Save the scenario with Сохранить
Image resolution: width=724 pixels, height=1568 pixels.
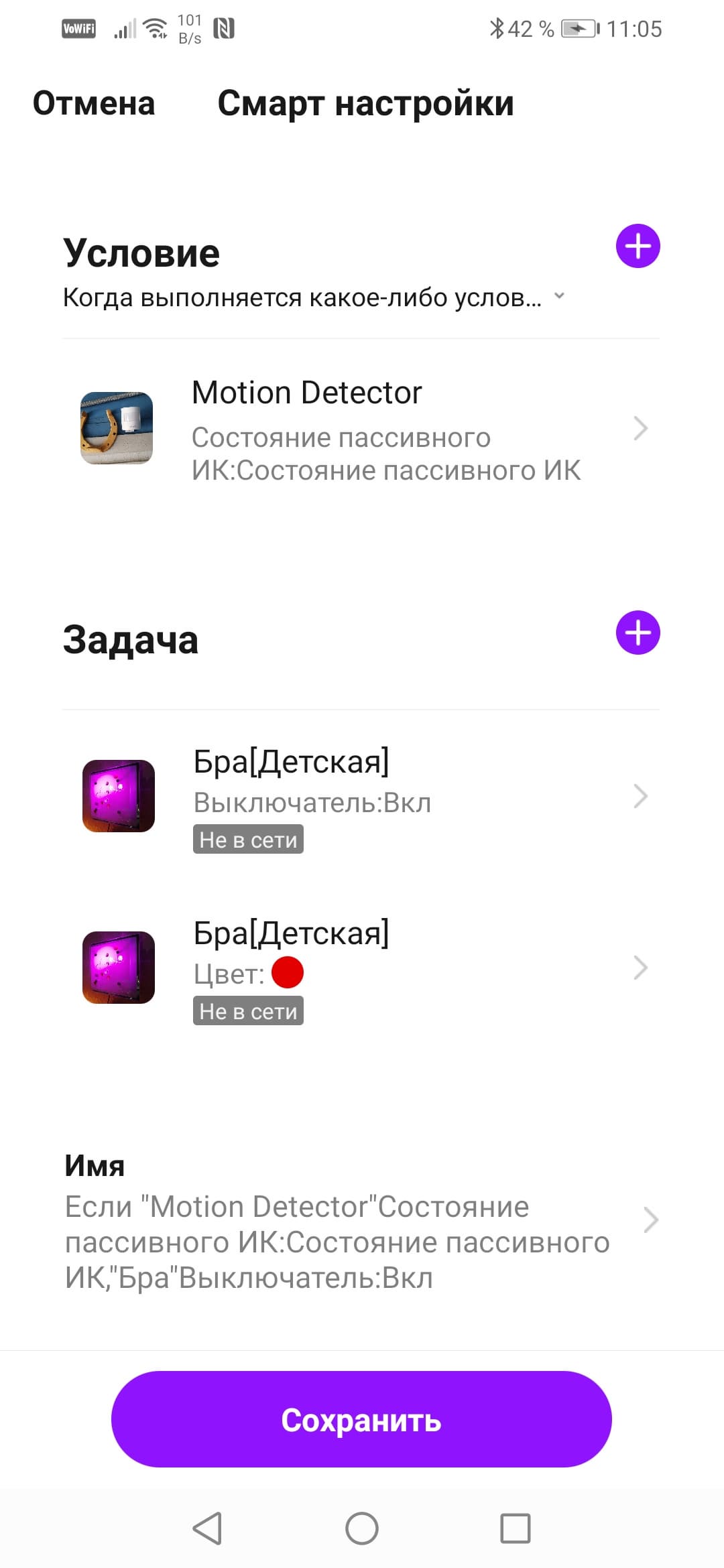[x=361, y=1419]
